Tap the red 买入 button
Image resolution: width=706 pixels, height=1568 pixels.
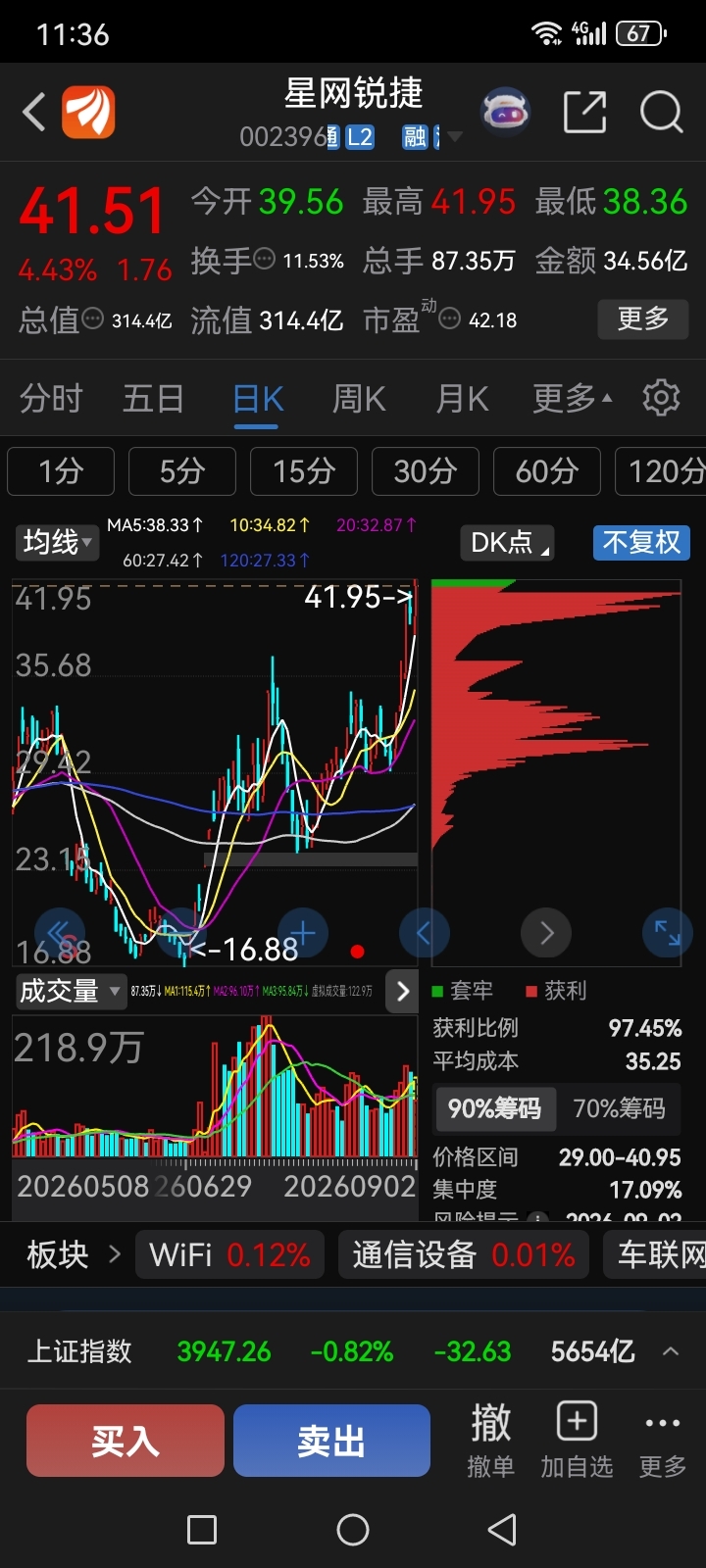click(x=126, y=1441)
